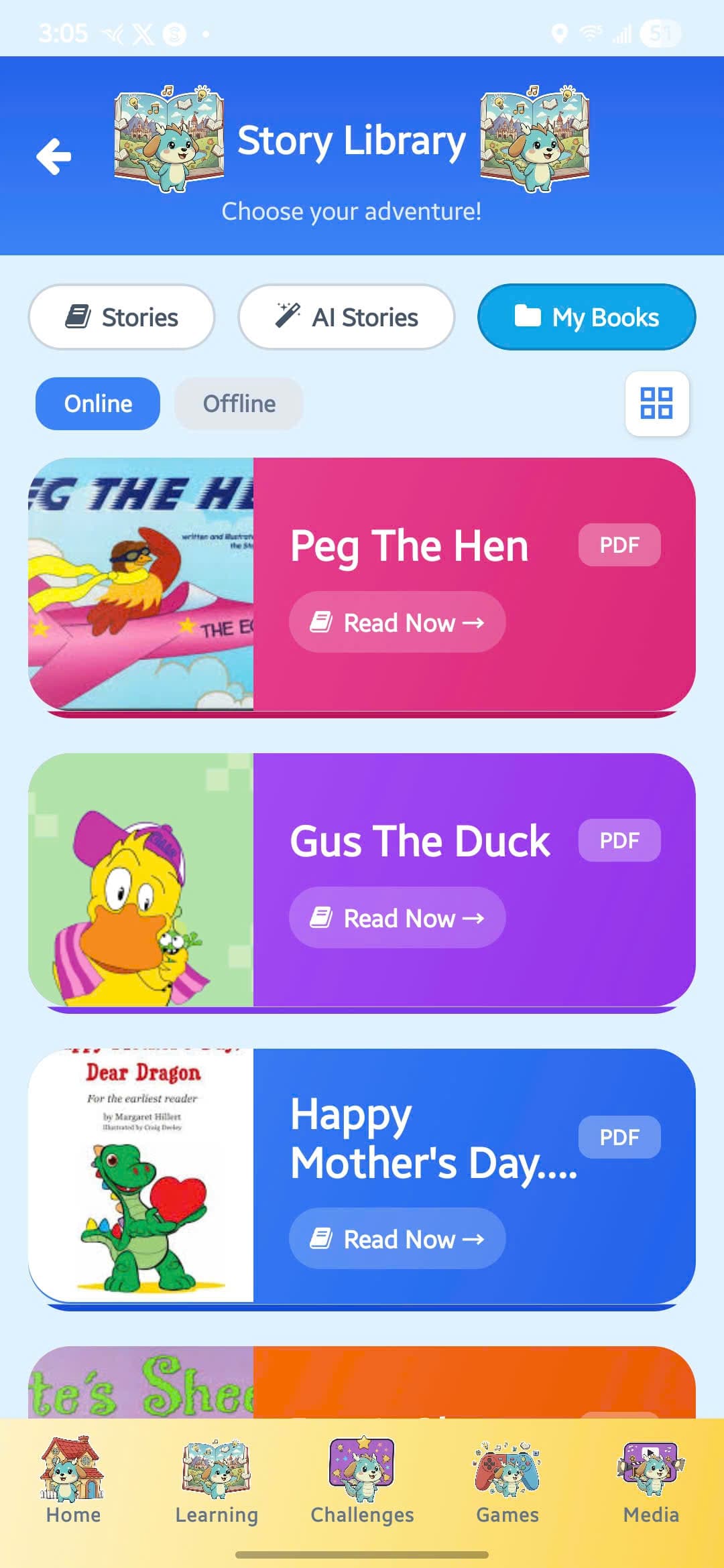This screenshot has width=724, height=1568.
Task: Select the Learning books icon
Action: coord(217,1466)
